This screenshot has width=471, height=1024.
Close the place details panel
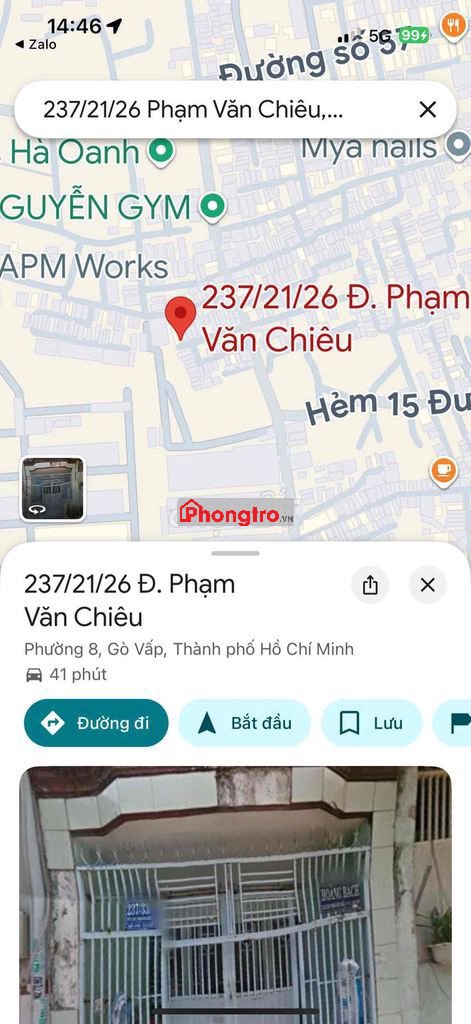[428, 584]
